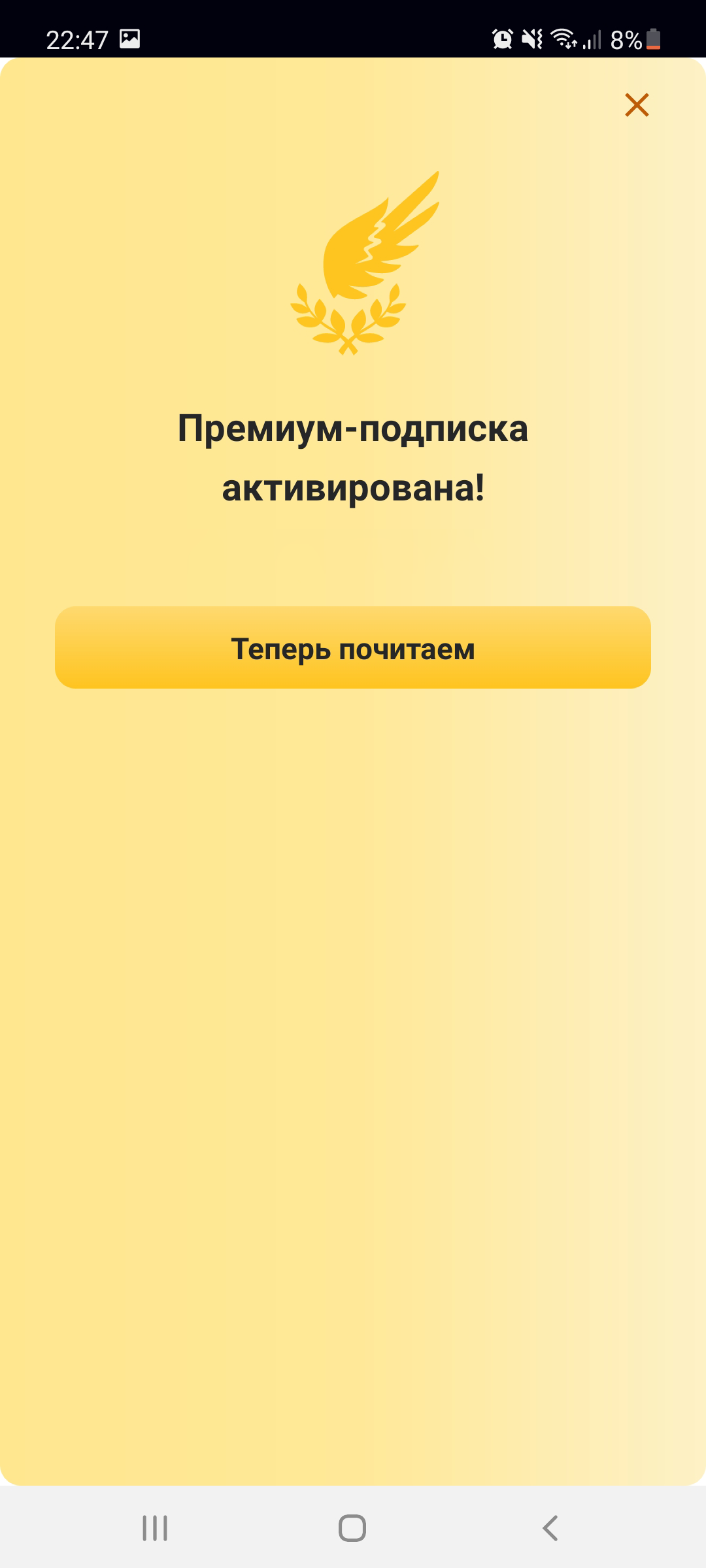Image resolution: width=706 pixels, height=1568 pixels.
Task: Go back using system back button
Action: pos(550,1528)
